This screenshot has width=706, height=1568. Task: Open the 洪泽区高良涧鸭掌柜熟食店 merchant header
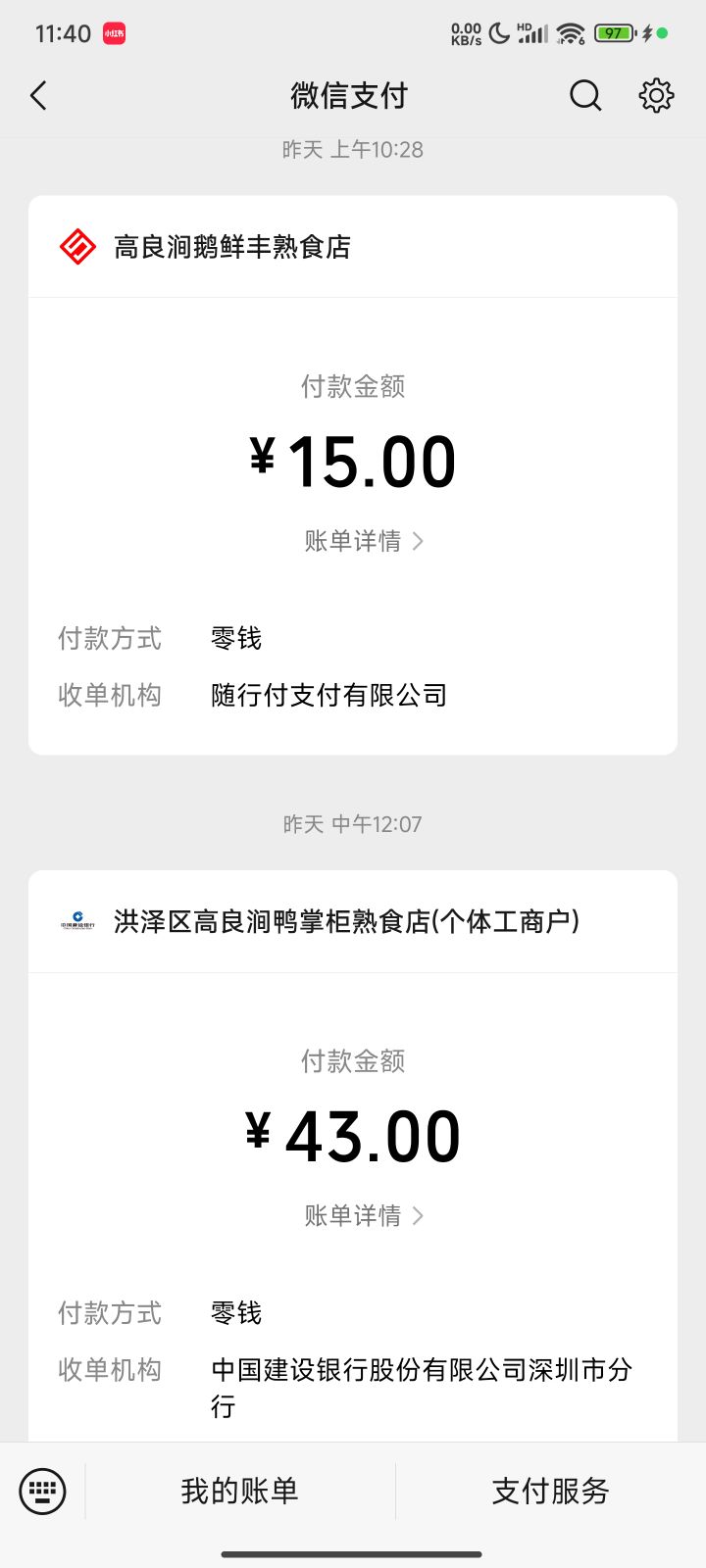click(x=353, y=921)
